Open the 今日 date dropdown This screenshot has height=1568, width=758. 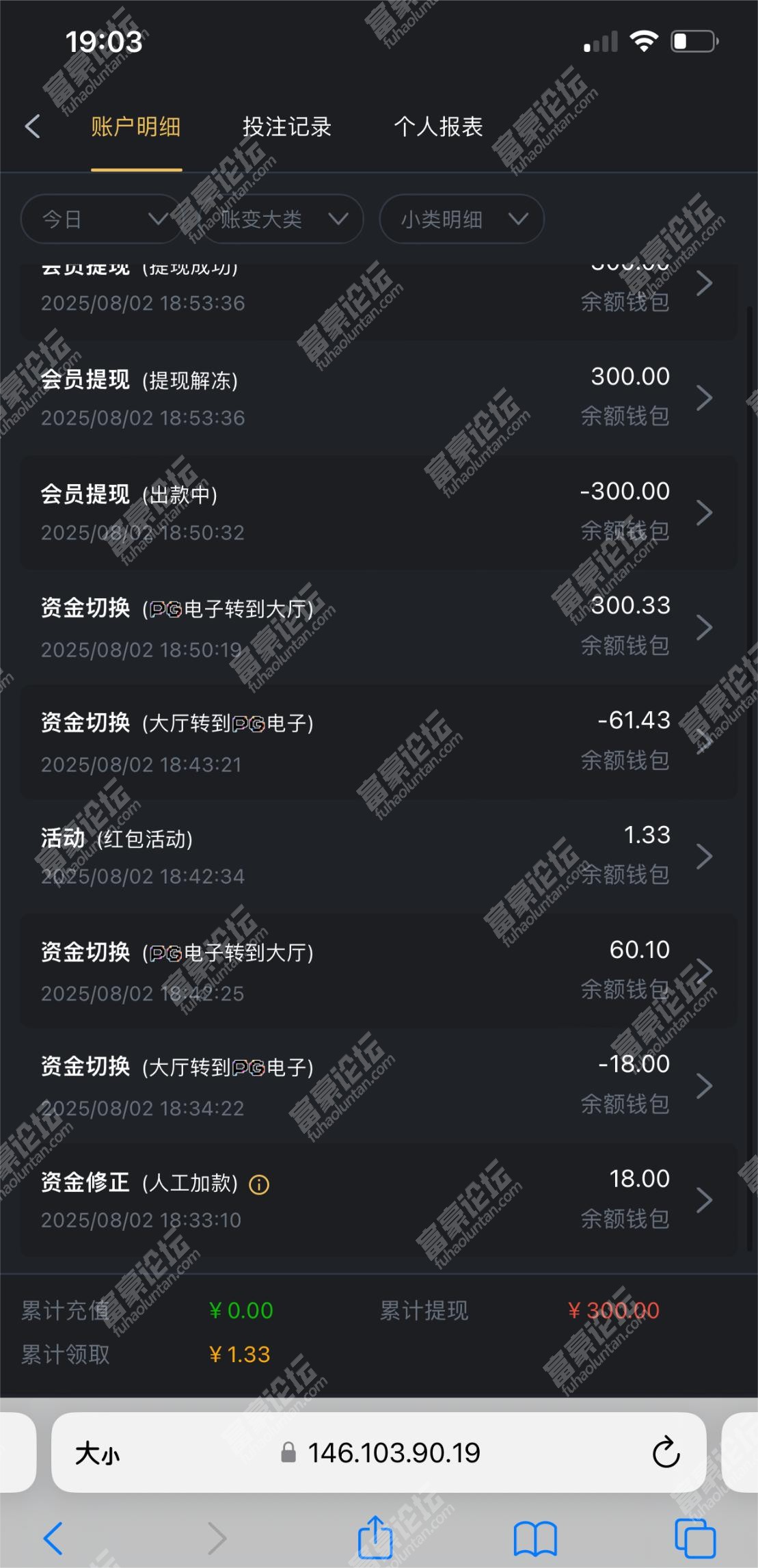[x=101, y=219]
